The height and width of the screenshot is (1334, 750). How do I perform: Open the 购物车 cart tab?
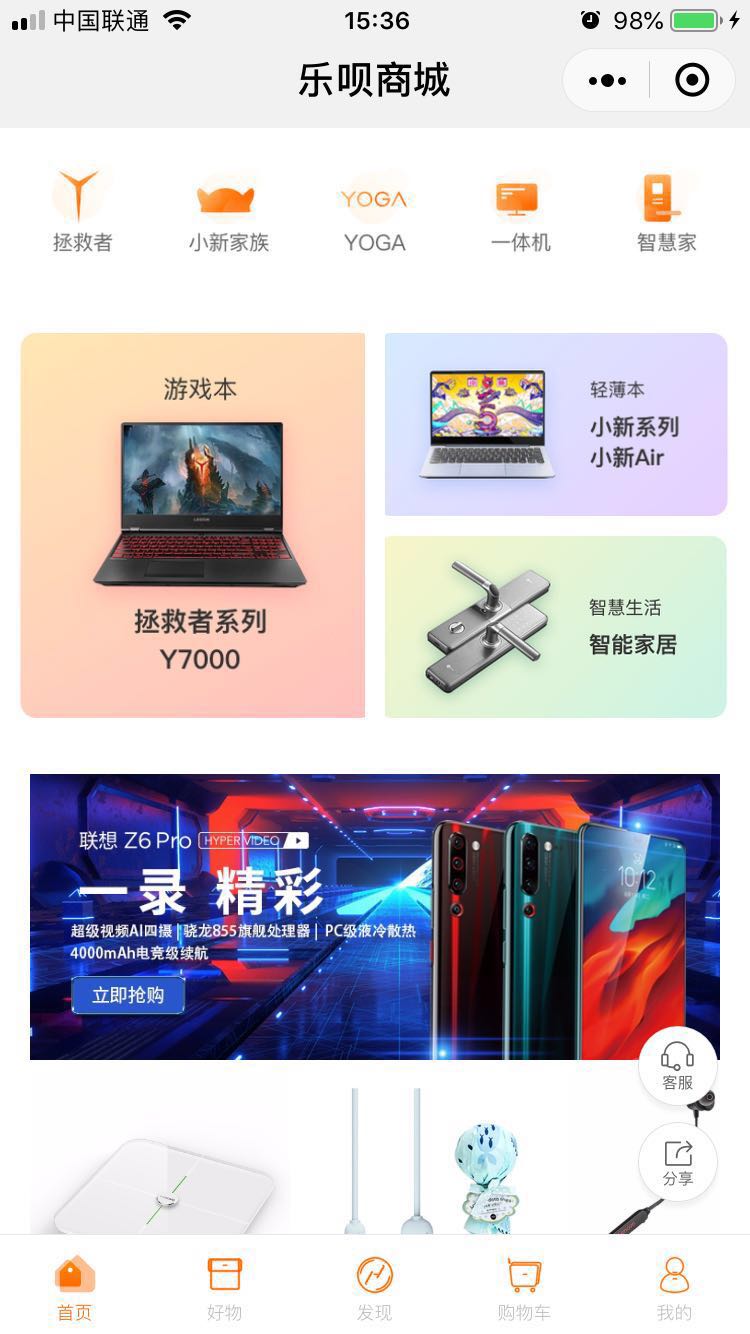point(524,1288)
